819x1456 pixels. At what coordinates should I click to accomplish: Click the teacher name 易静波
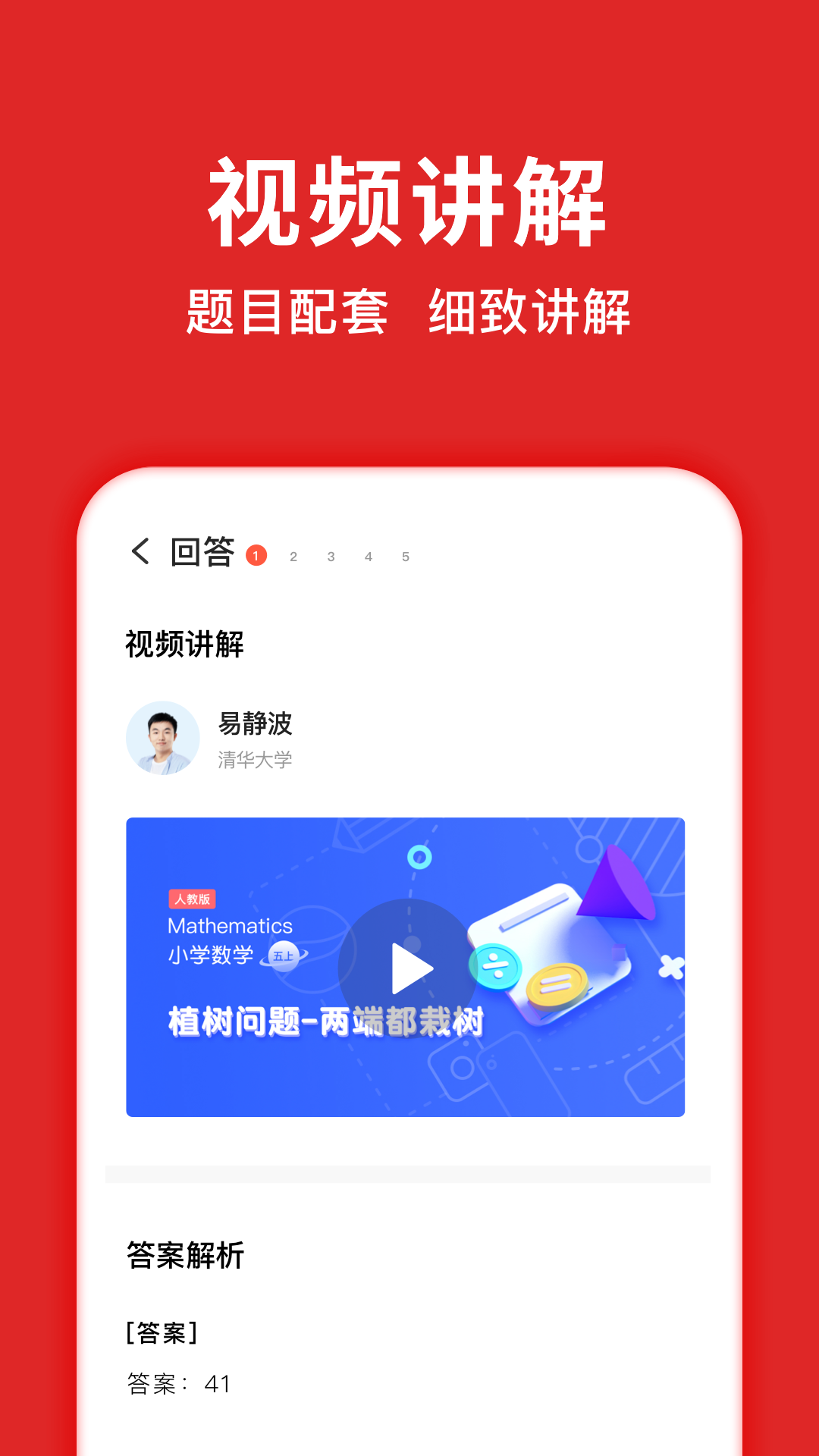(254, 725)
